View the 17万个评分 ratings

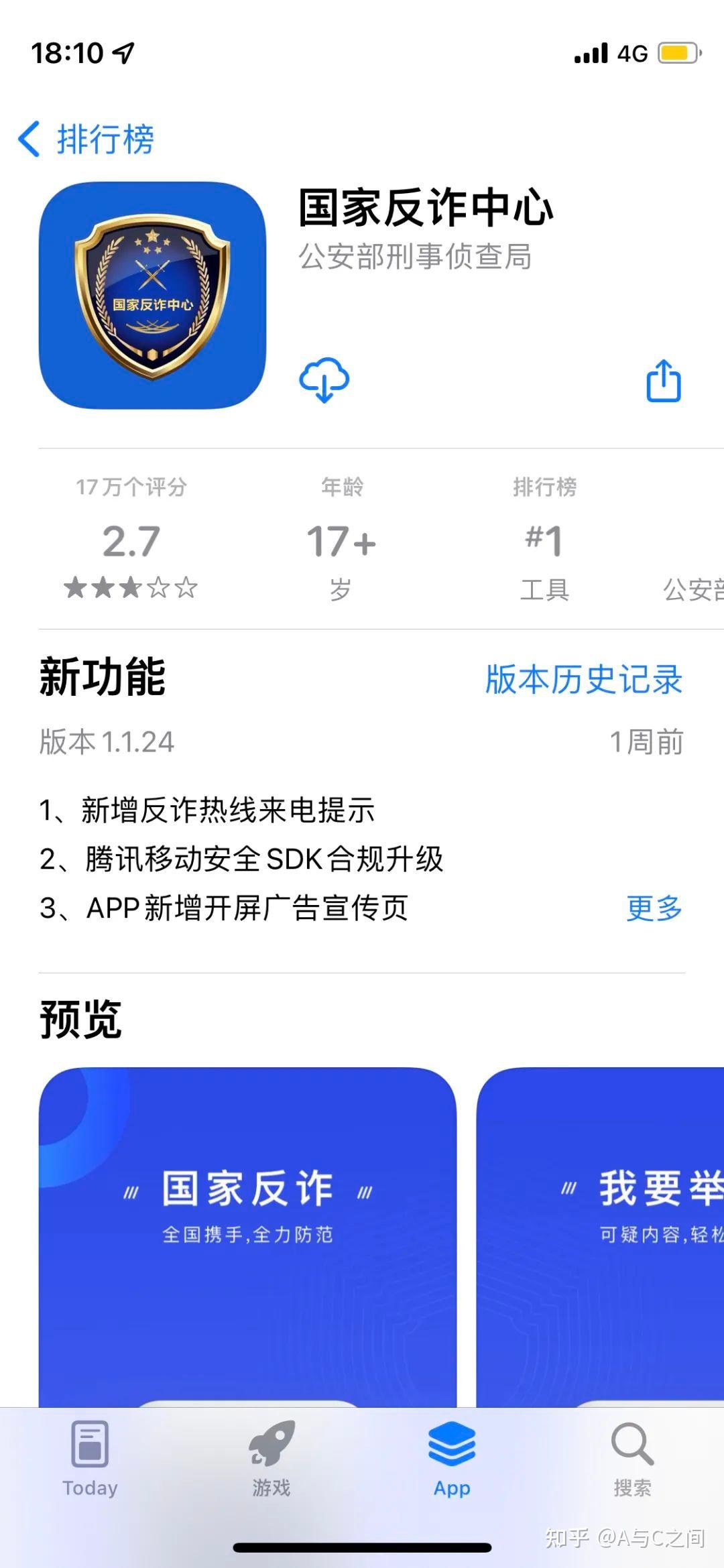coord(131,540)
